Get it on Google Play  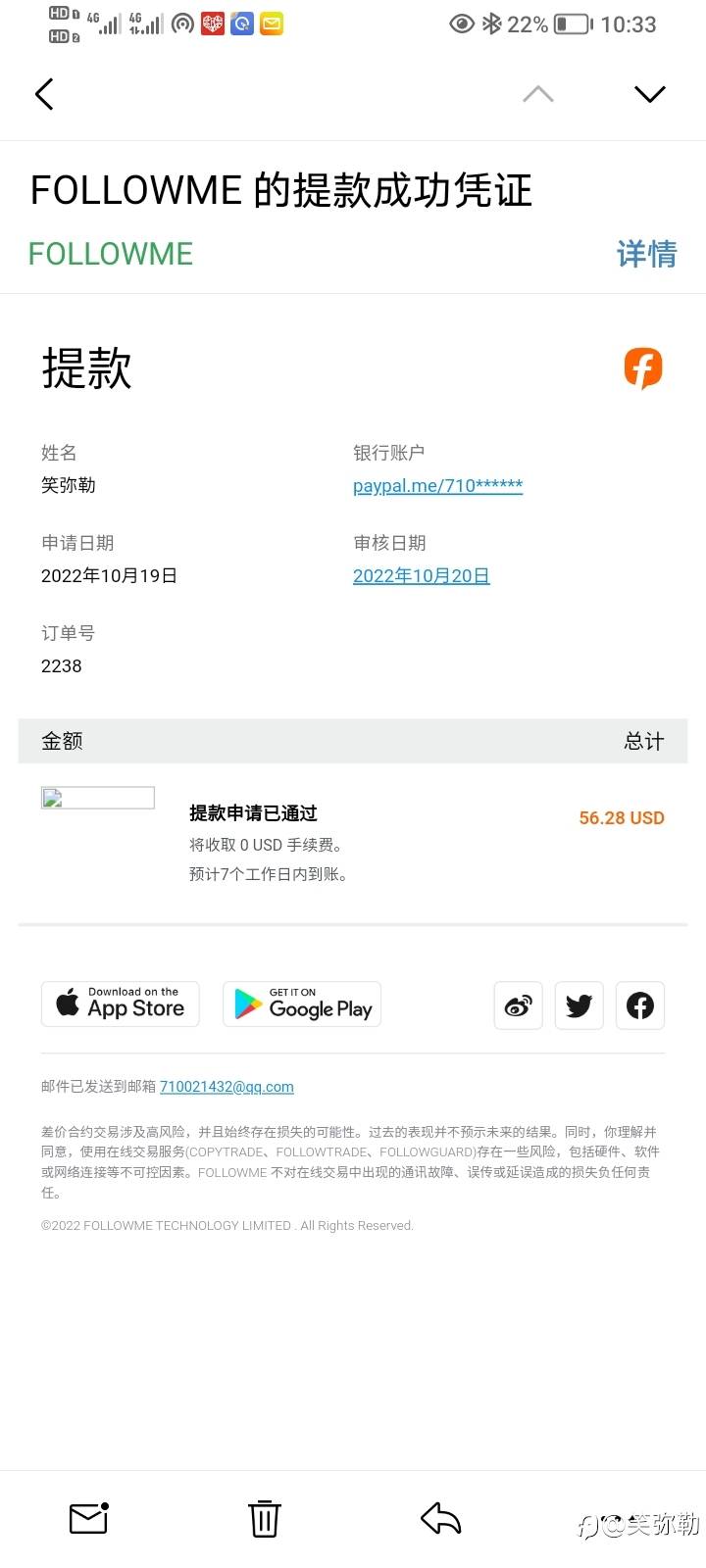click(x=302, y=1004)
